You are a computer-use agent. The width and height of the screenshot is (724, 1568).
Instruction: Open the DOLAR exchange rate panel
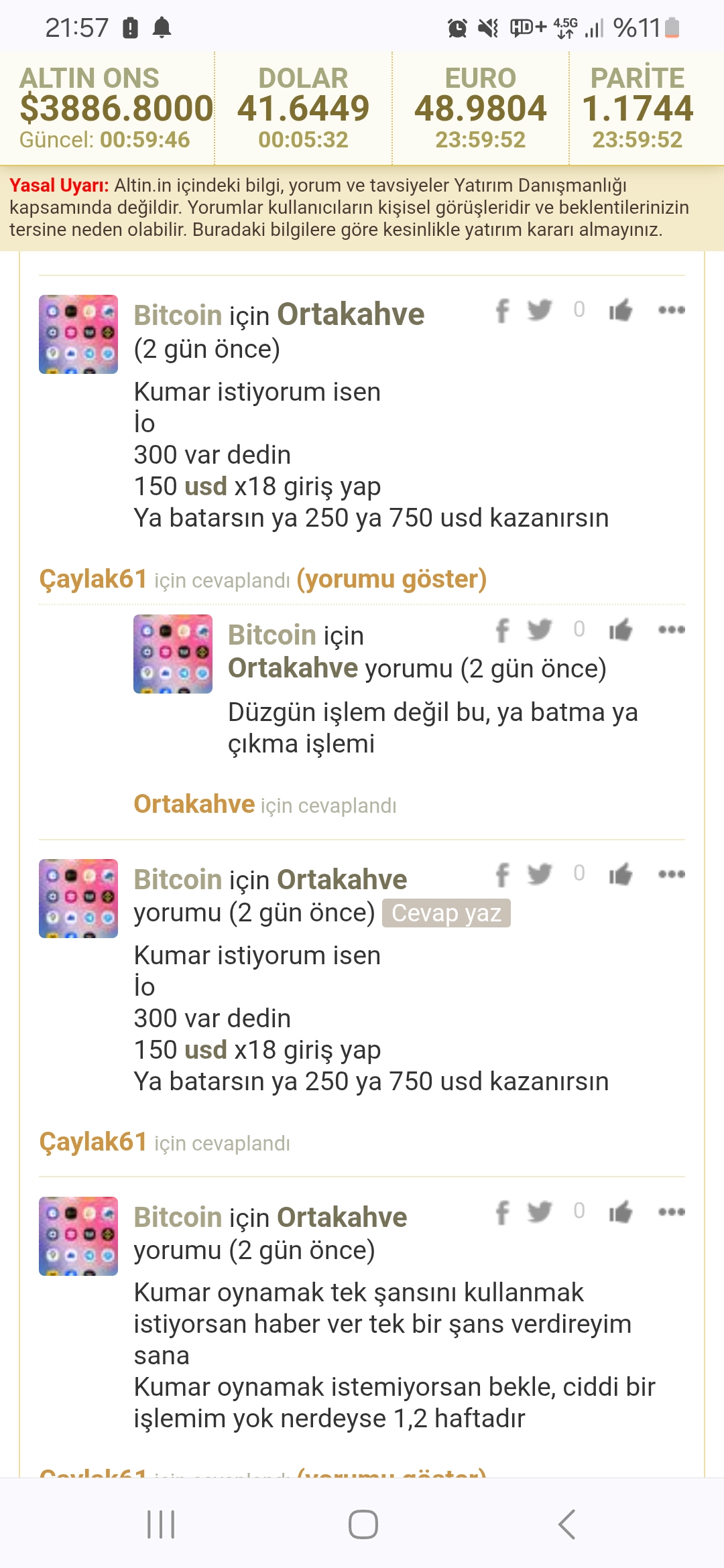[303, 109]
